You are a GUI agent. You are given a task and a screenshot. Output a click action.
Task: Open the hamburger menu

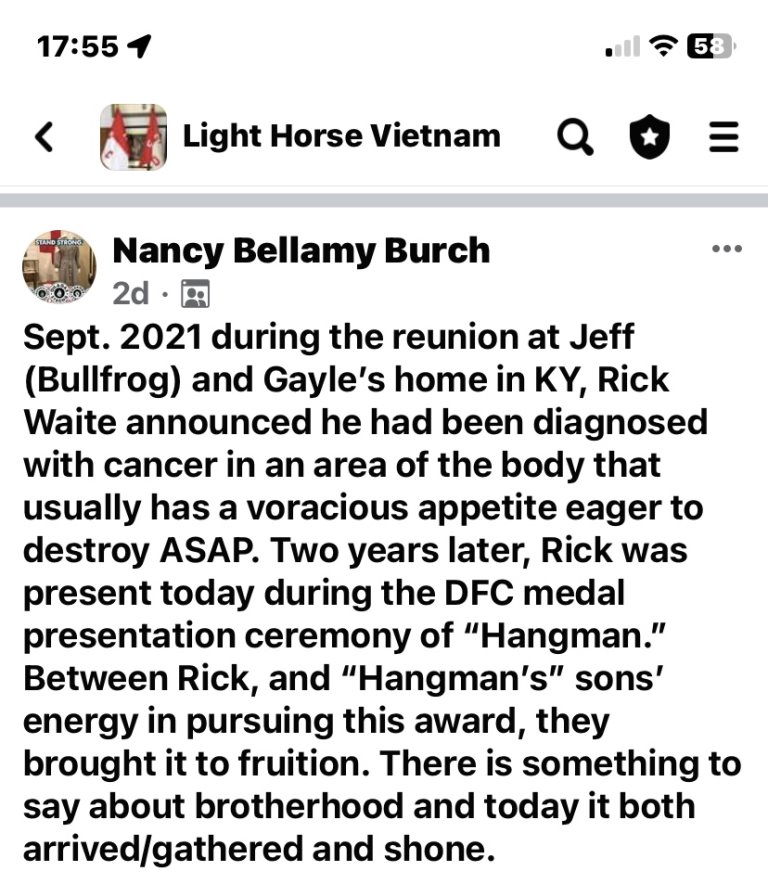(x=724, y=138)
